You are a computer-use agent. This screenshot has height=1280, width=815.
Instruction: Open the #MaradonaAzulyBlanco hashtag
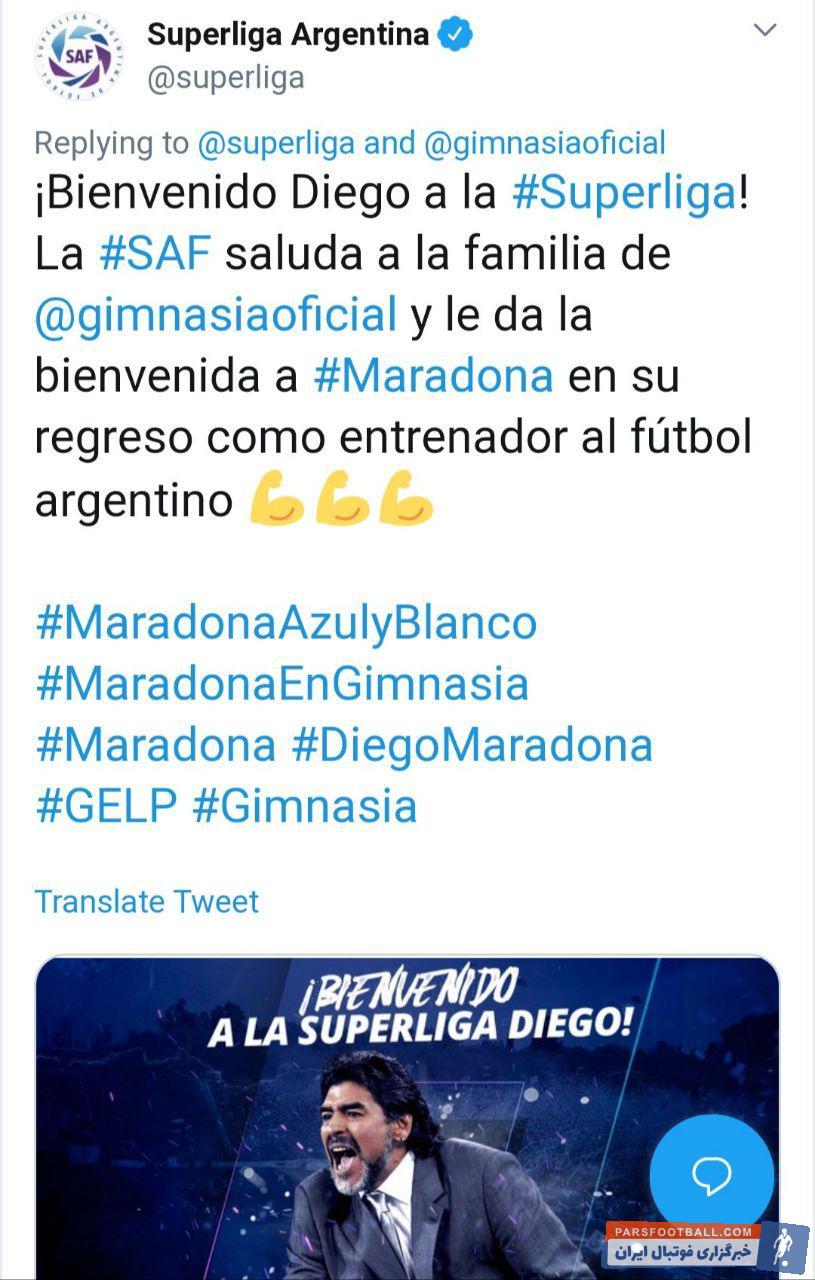(286, 623)
